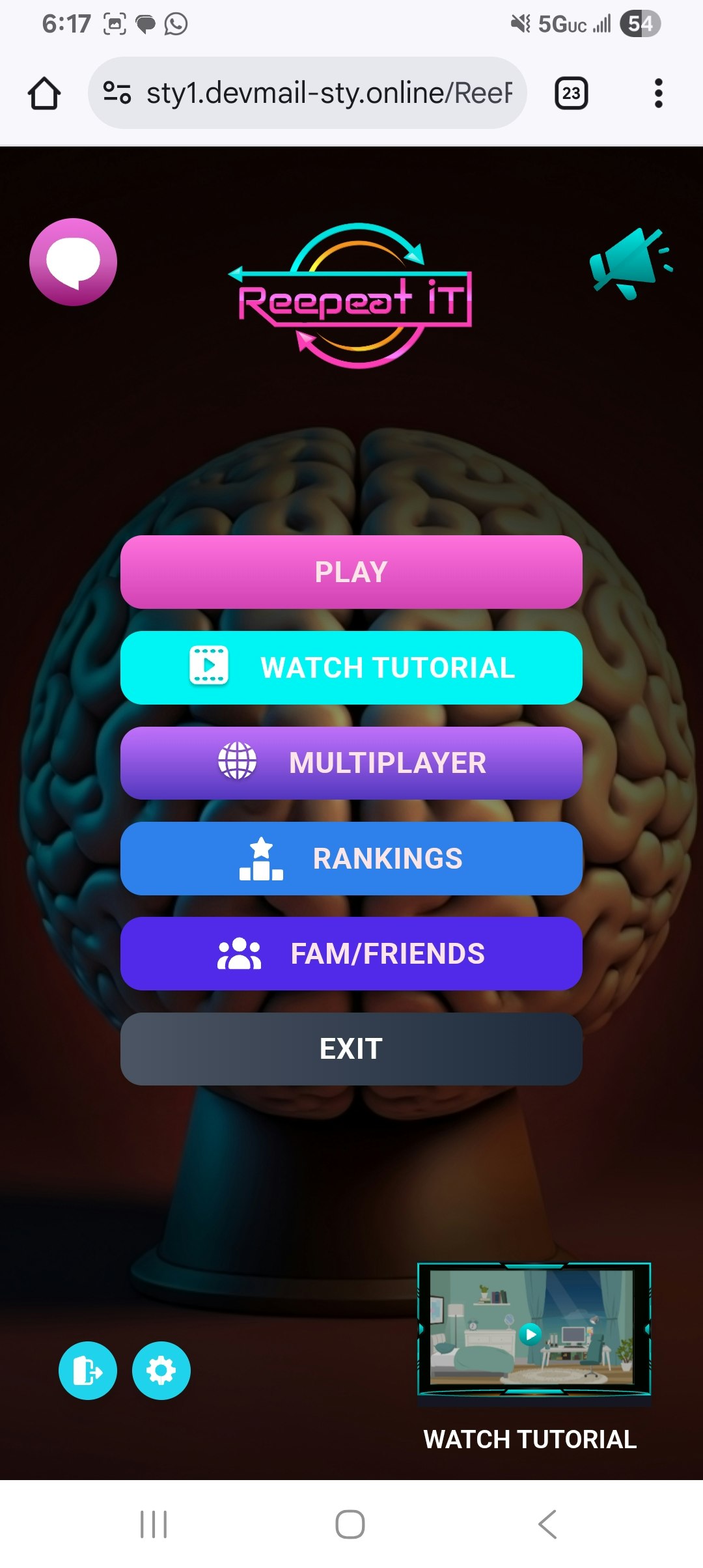Screen dimensions: 703x1568
Task: Tap the logout door icon
Action: pos(88,1371)
